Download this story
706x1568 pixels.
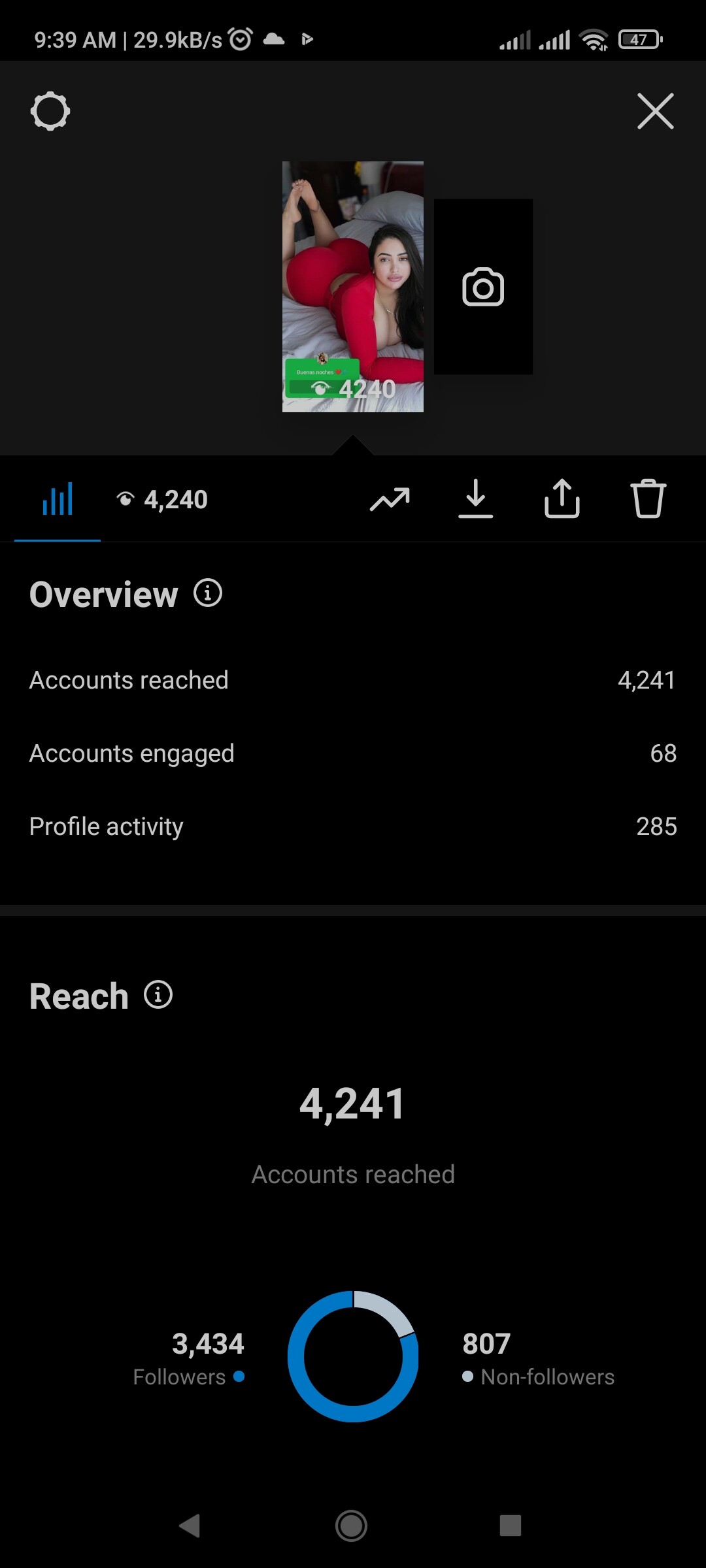click(475, 499)
